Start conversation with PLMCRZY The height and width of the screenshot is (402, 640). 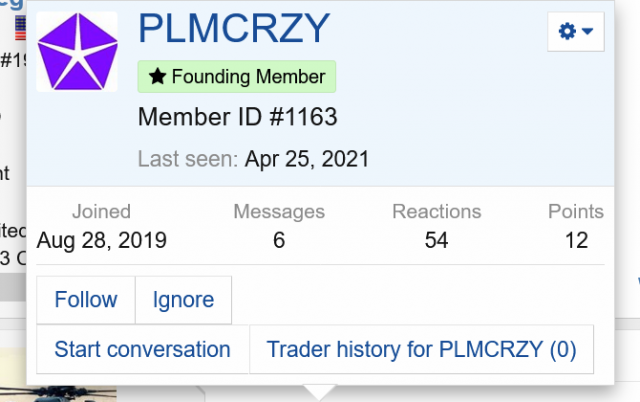click(142, 350)
